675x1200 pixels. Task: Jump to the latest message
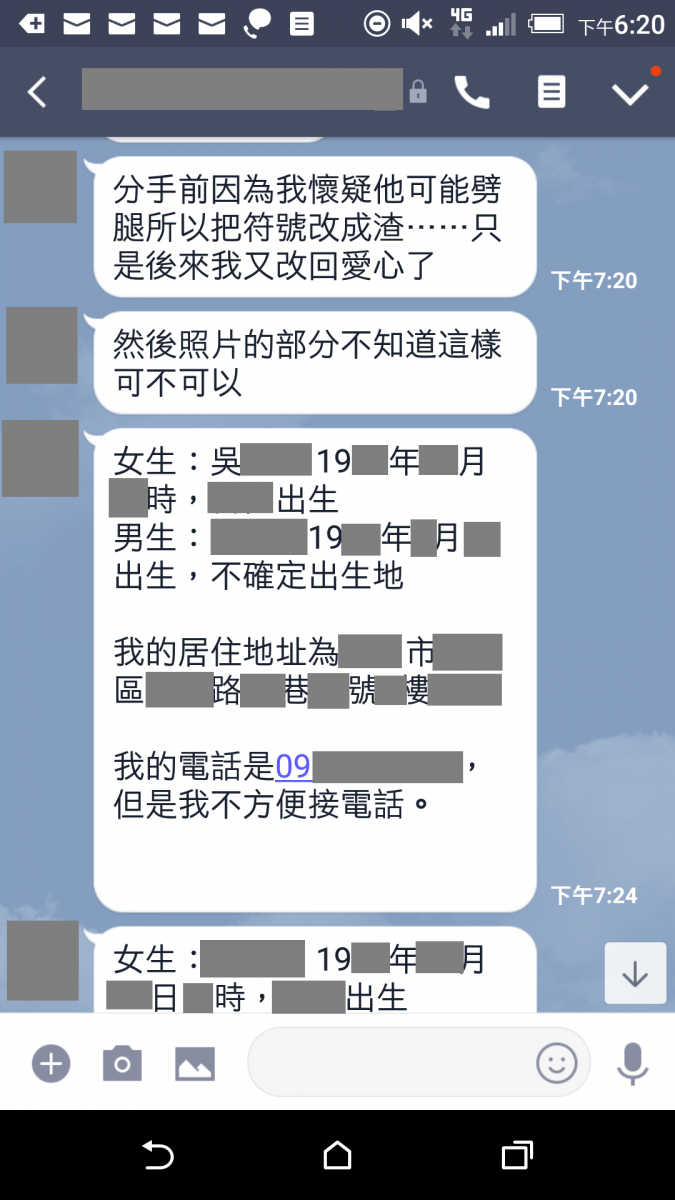(635, 973)
